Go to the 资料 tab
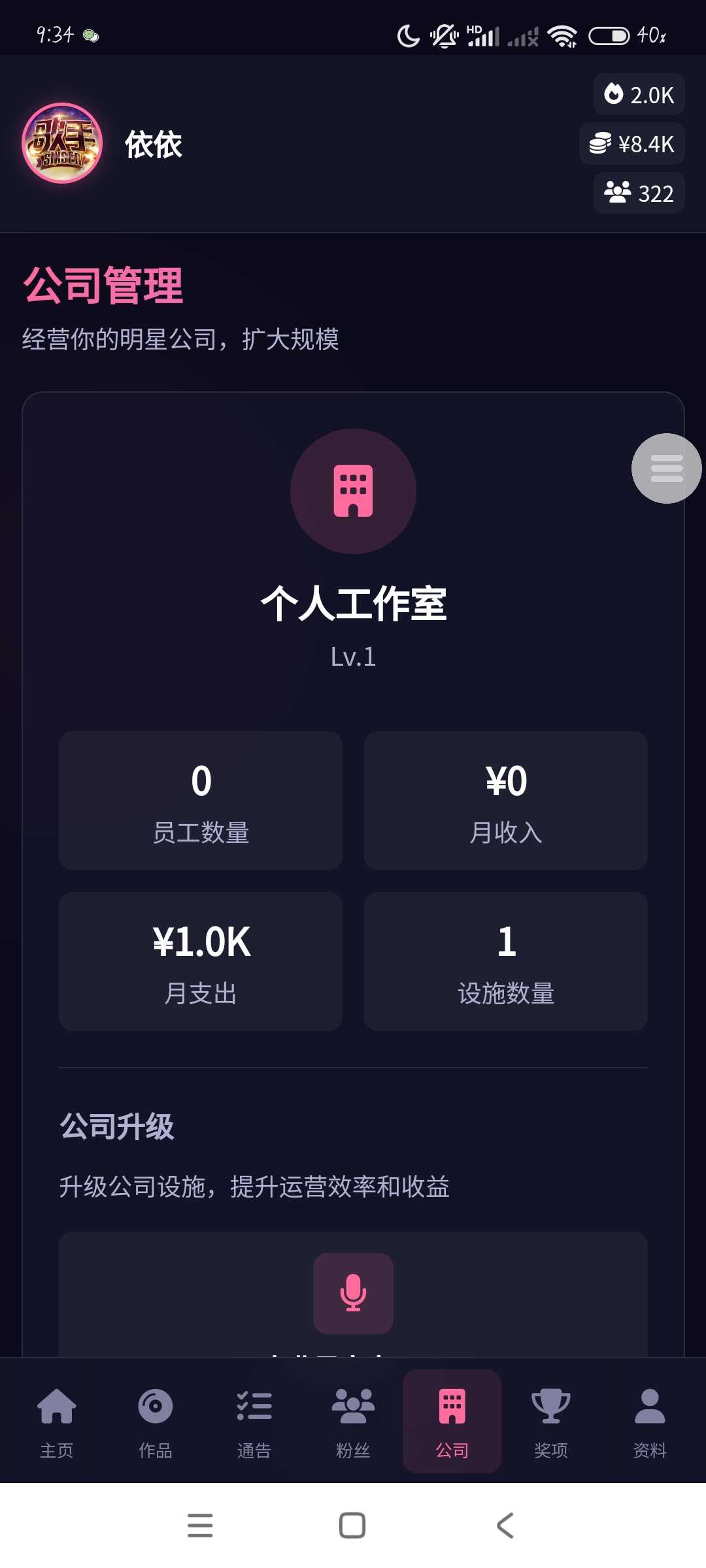 [x=650, y=1420]
